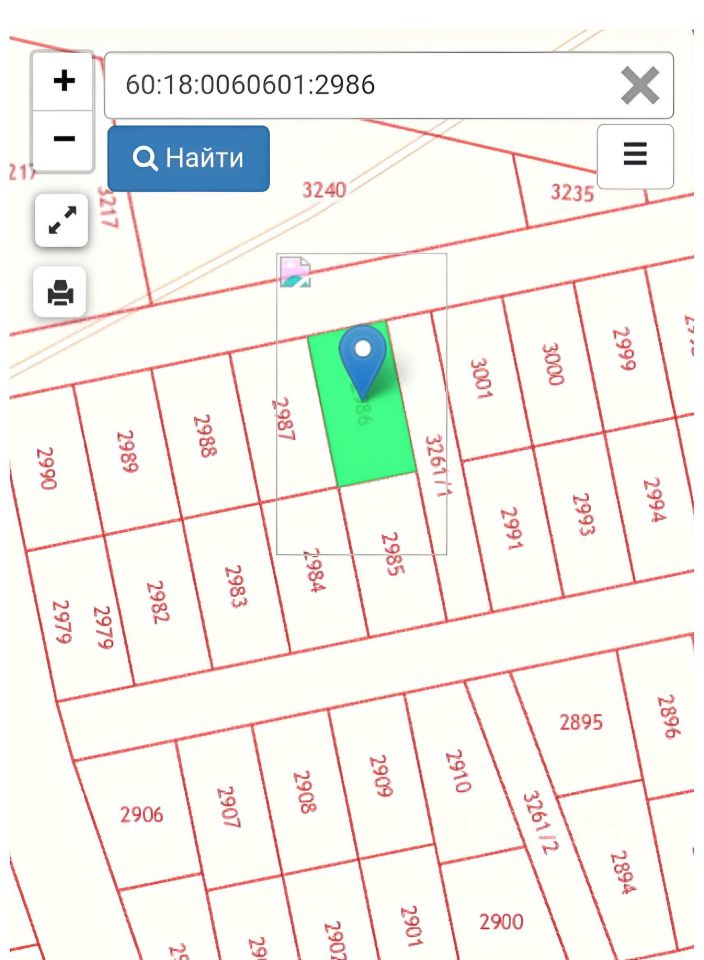Open the hamburger menu
Image resolution: width=704 pixels, height=960 pixels.
click(x=635, y=155)
